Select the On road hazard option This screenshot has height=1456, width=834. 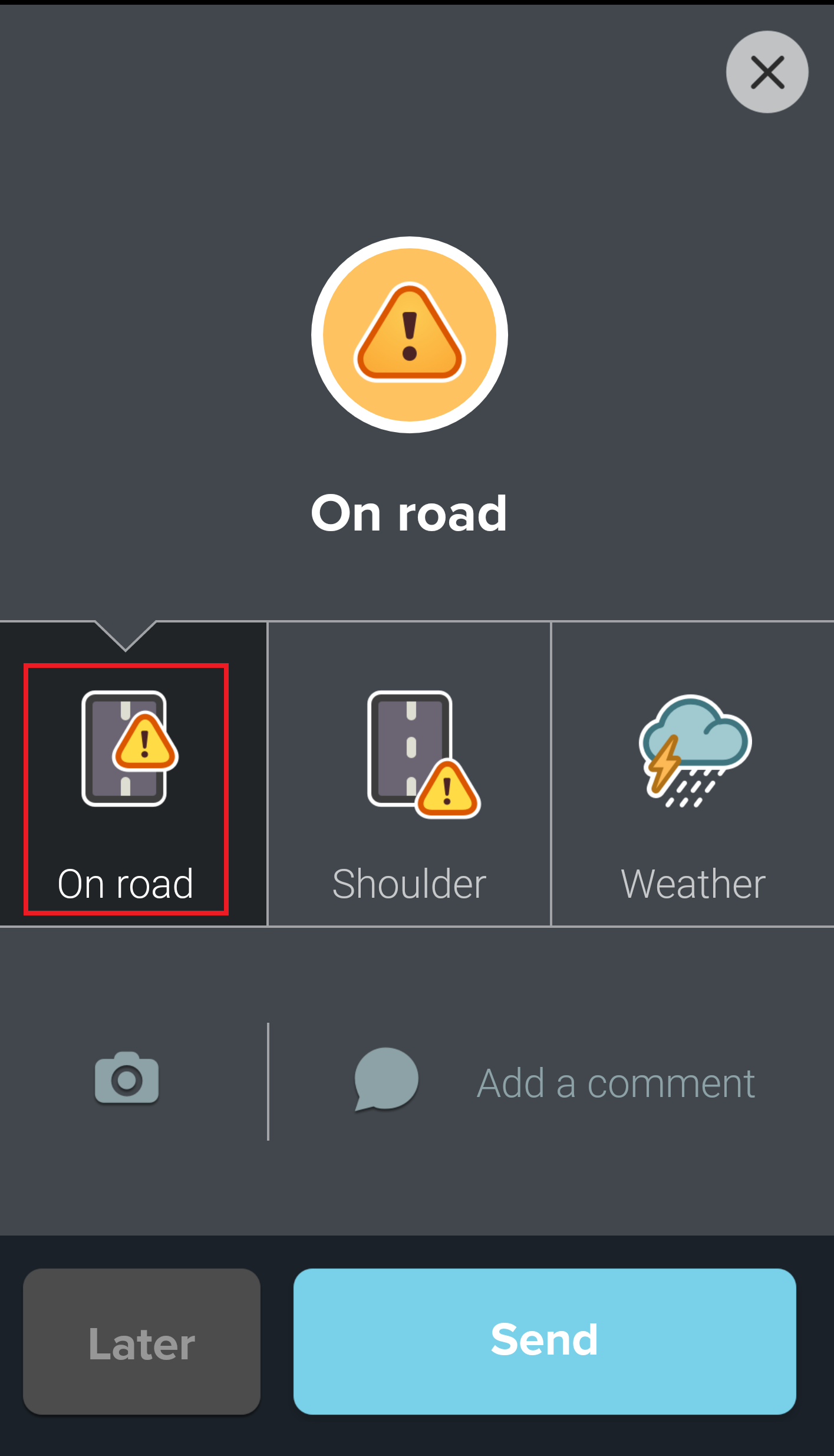126,789
